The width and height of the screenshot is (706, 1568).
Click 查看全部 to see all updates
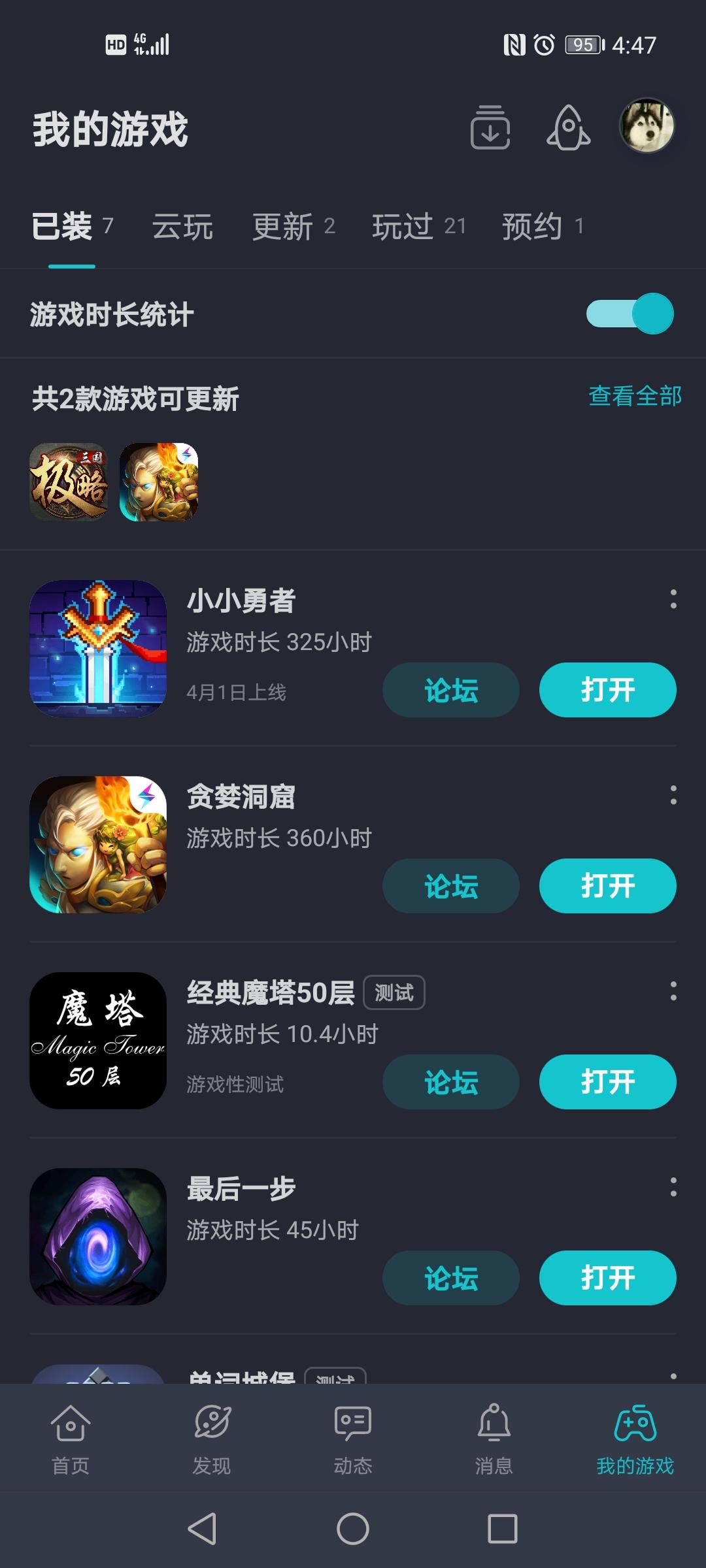coord(634,395)
